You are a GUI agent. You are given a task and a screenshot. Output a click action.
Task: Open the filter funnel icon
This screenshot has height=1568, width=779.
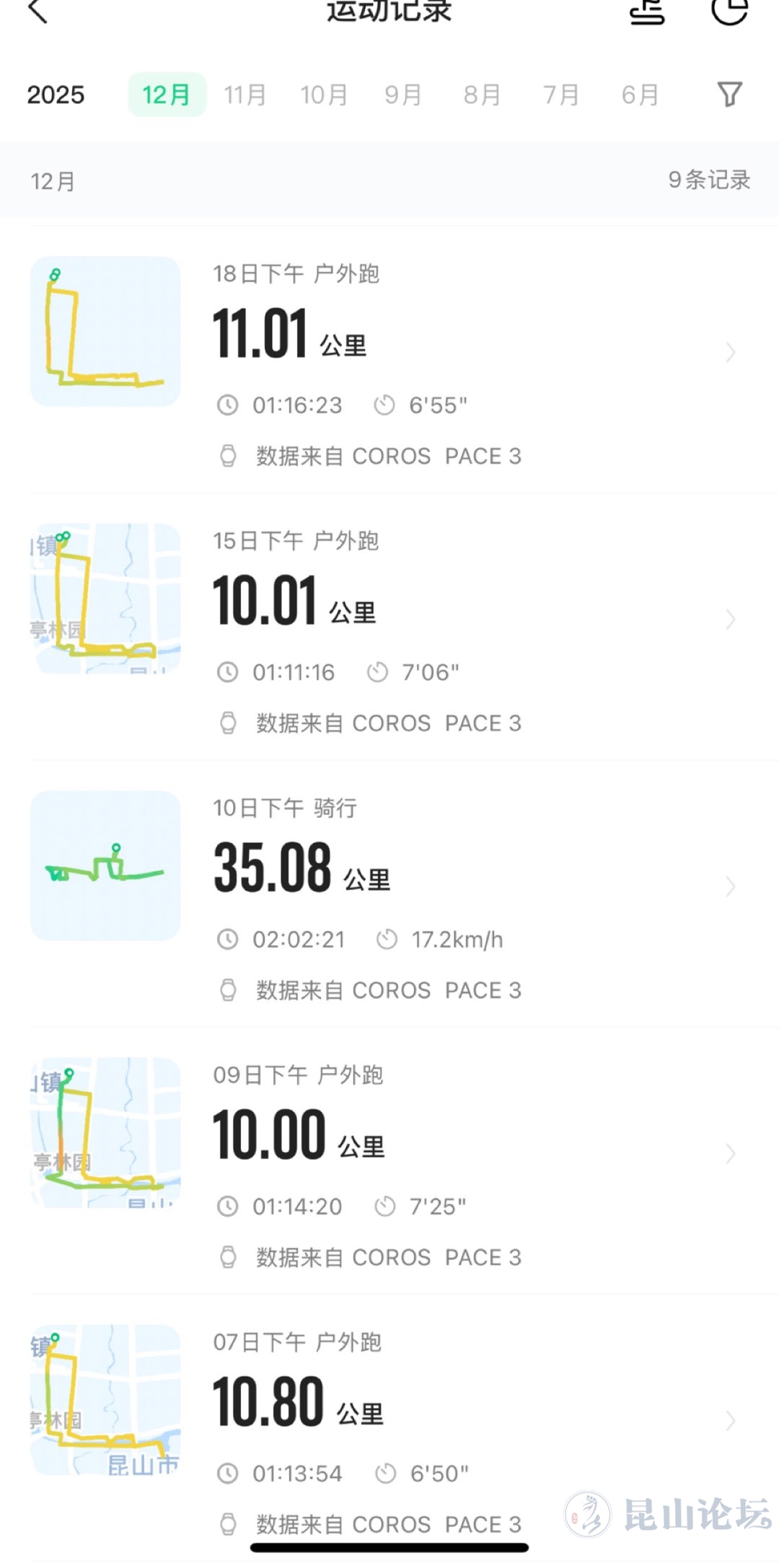coord(729,94)
